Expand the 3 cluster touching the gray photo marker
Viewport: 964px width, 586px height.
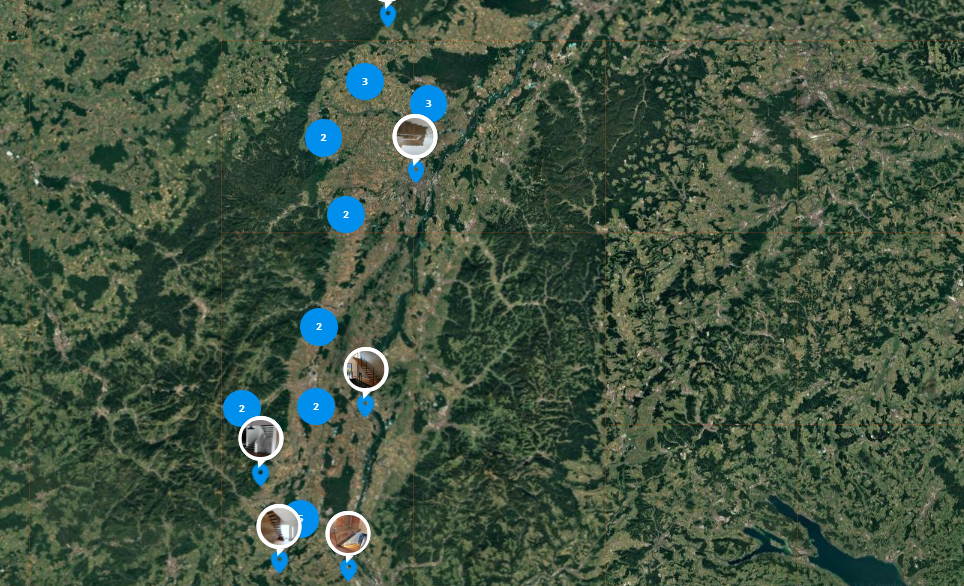coord(431,100)
